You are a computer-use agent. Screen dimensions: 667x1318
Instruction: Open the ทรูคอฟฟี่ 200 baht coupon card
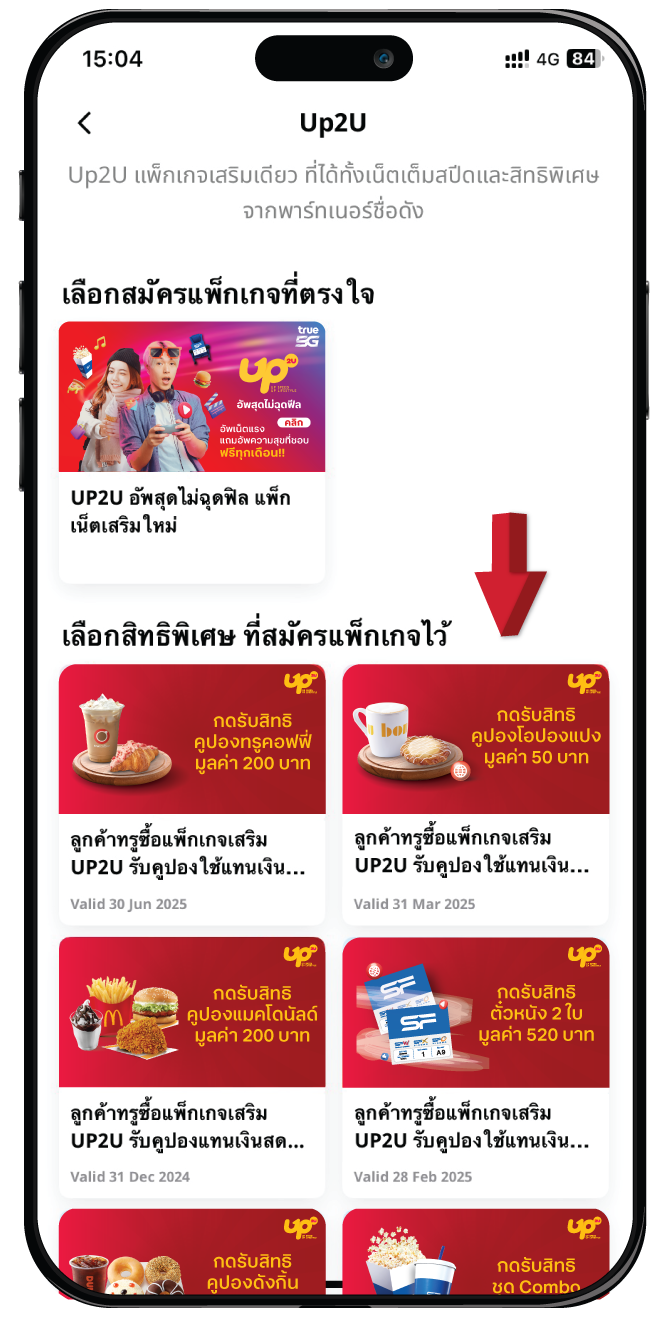(192, 792)
